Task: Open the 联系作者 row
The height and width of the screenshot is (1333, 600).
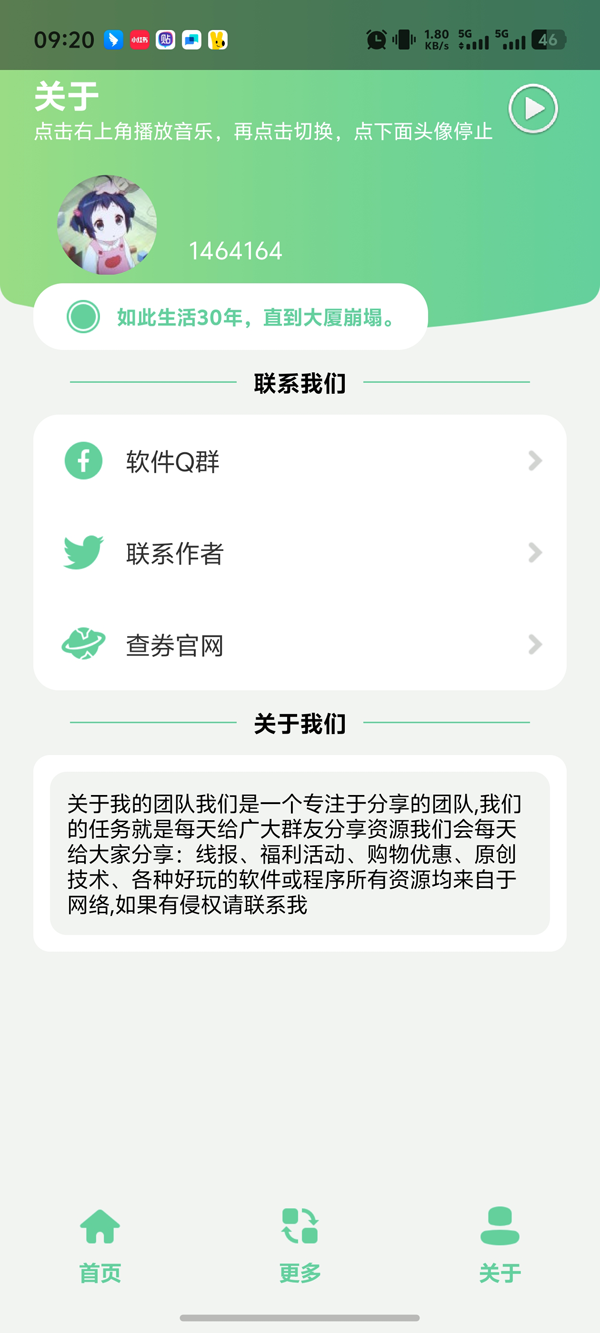Action: tap(300, 553)
